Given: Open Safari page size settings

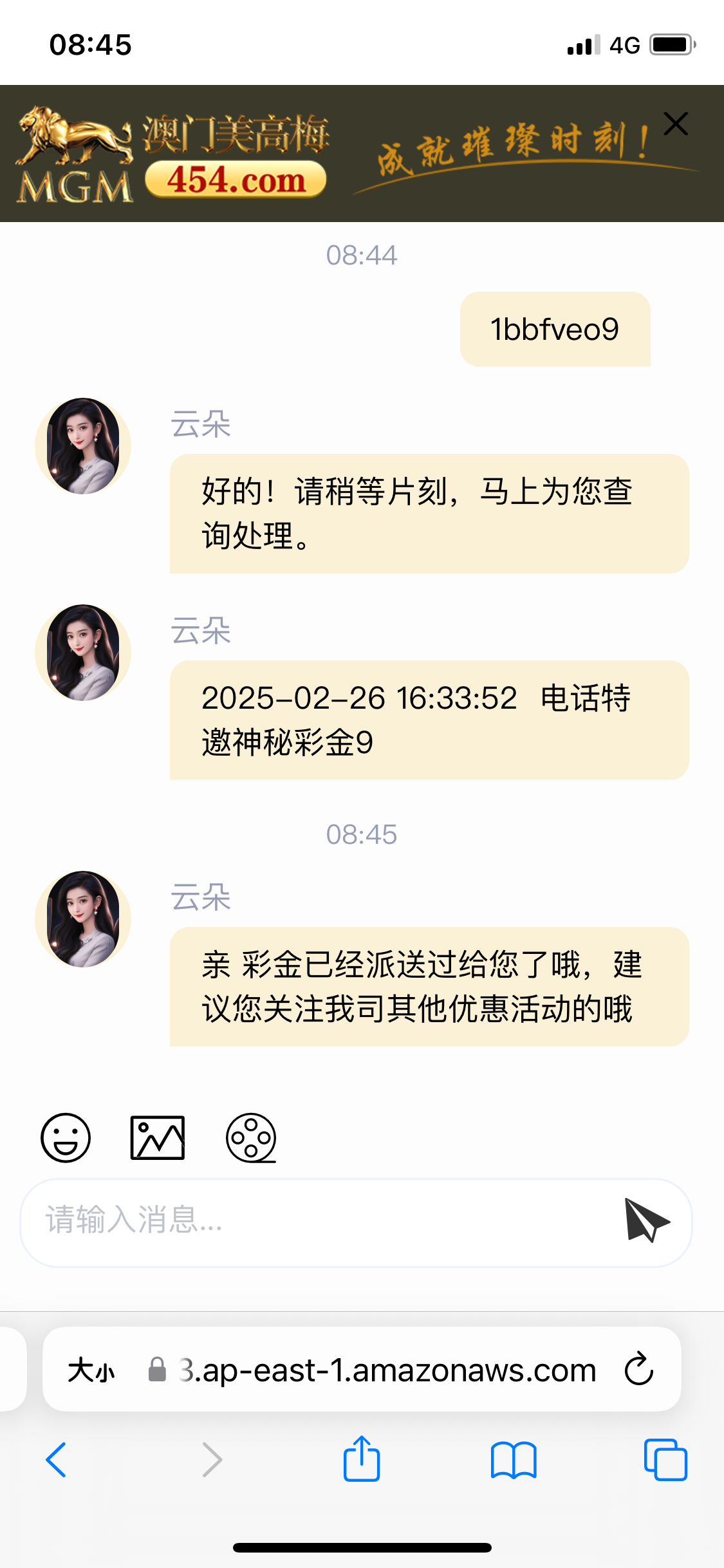Looking at the screenshot, I should pos(91,1370).
